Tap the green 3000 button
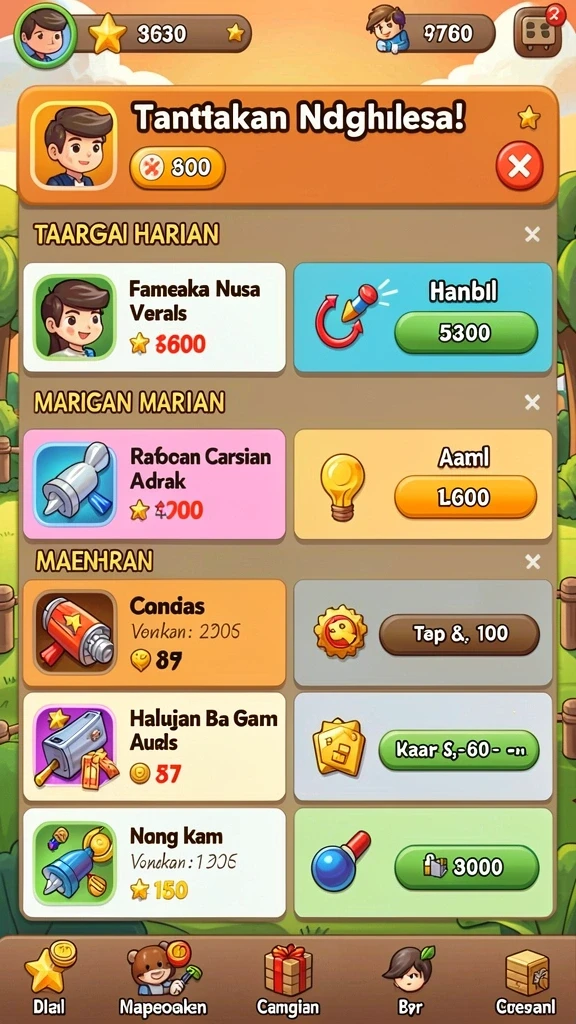The width and height of the screenshot is (576, 1024). [x=467, y=867]
